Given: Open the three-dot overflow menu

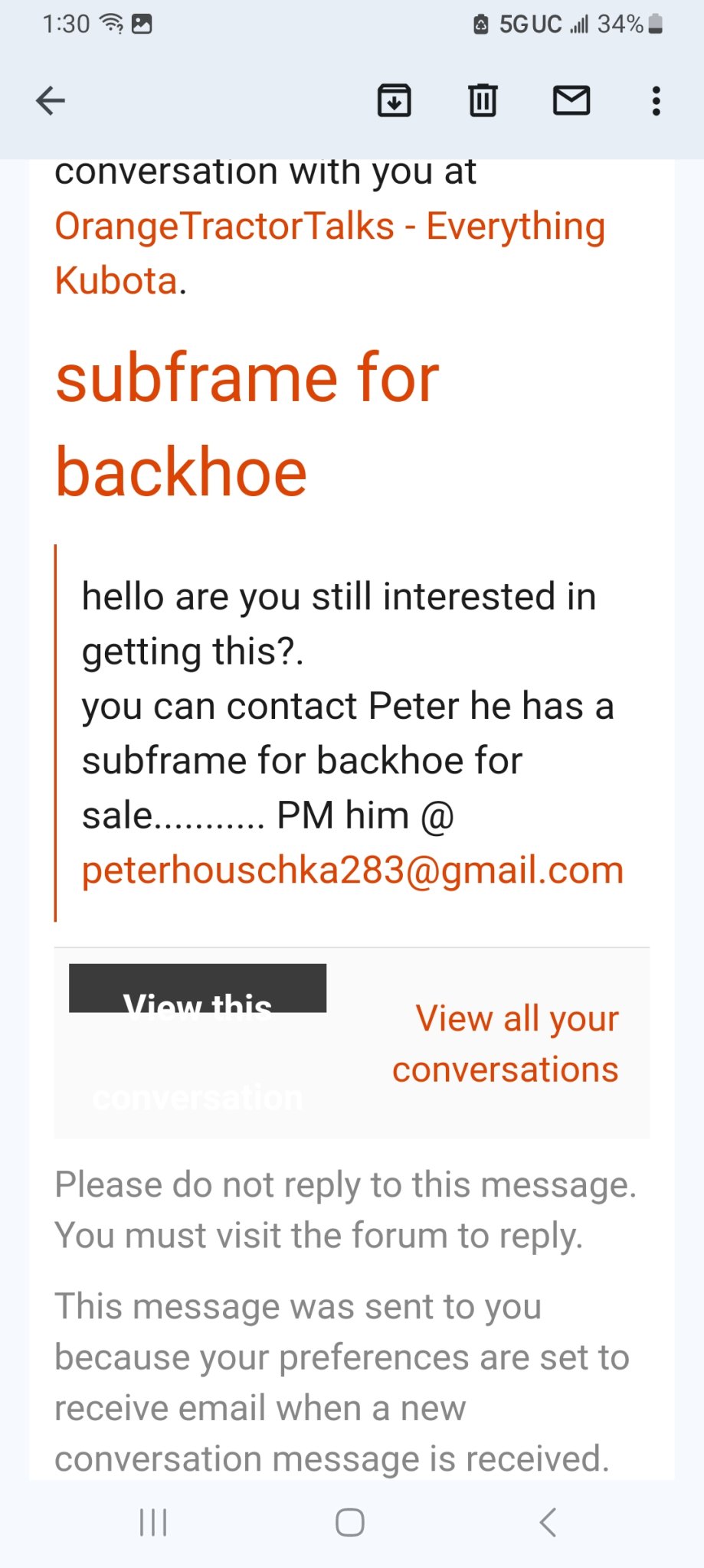Looking at the screenshot, I should pos(656,100).
